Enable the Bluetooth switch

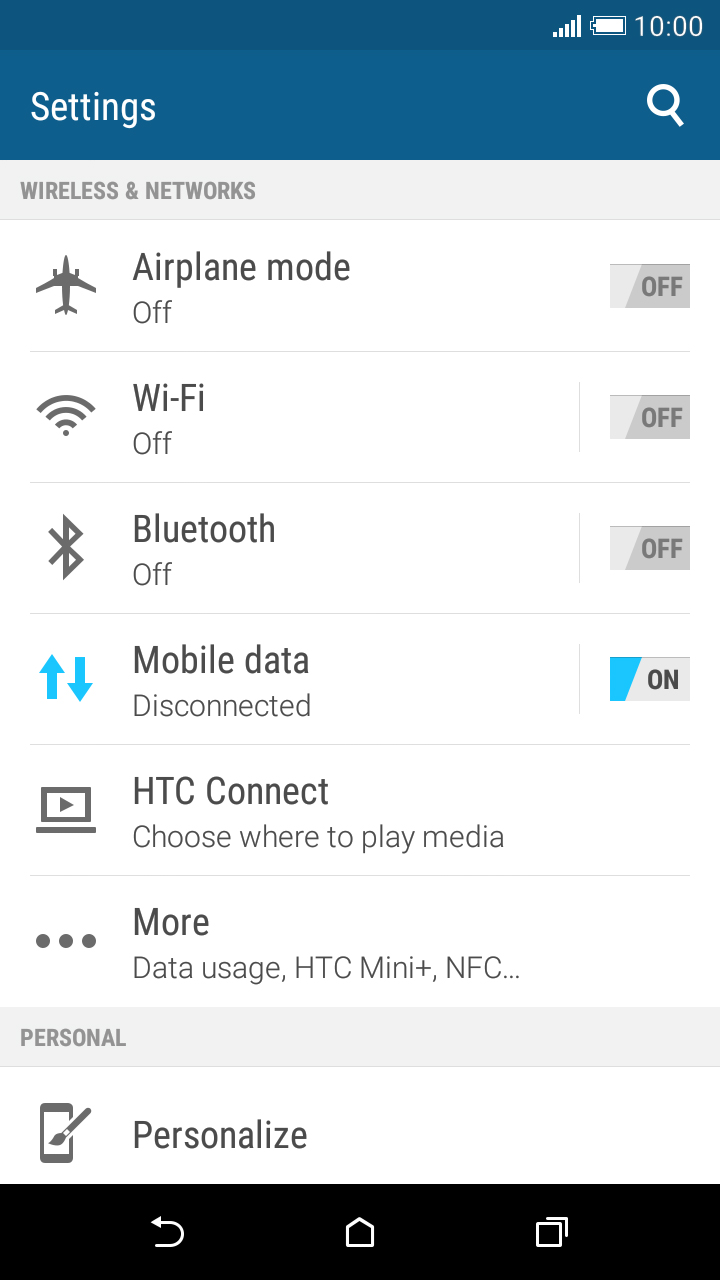650,548
